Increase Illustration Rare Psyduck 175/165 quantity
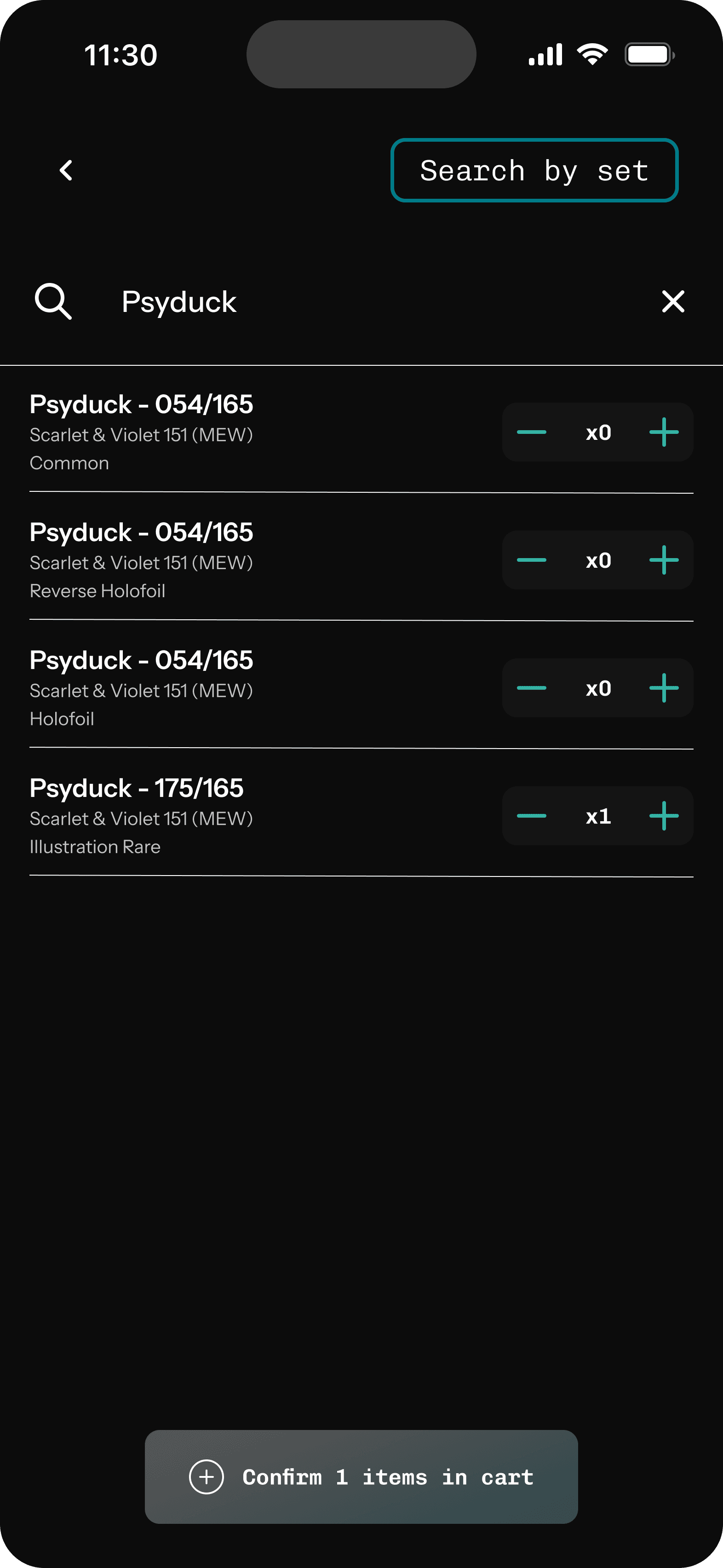Viewport: 723px width, 1568px height. (x=663, y=816)
